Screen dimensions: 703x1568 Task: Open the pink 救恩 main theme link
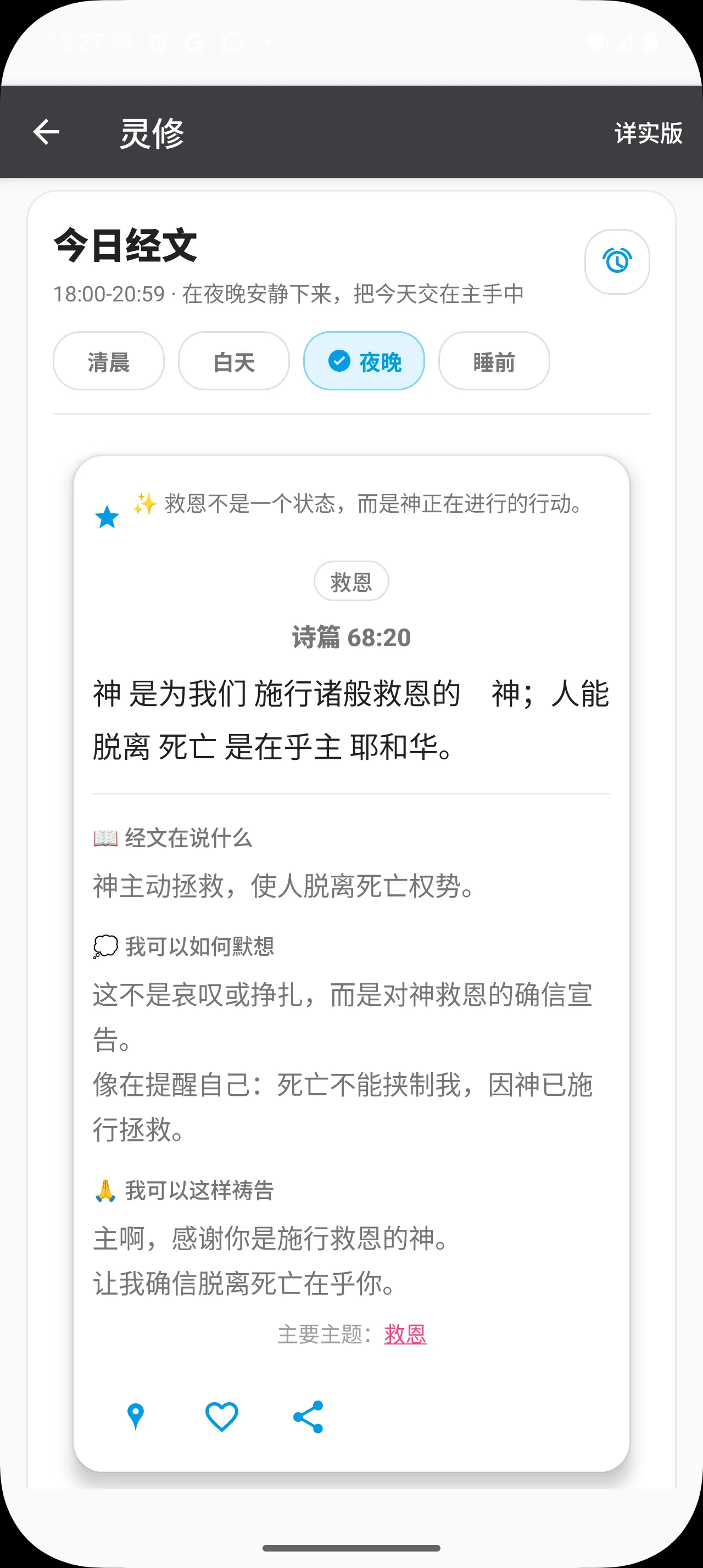coord(405,1334)
